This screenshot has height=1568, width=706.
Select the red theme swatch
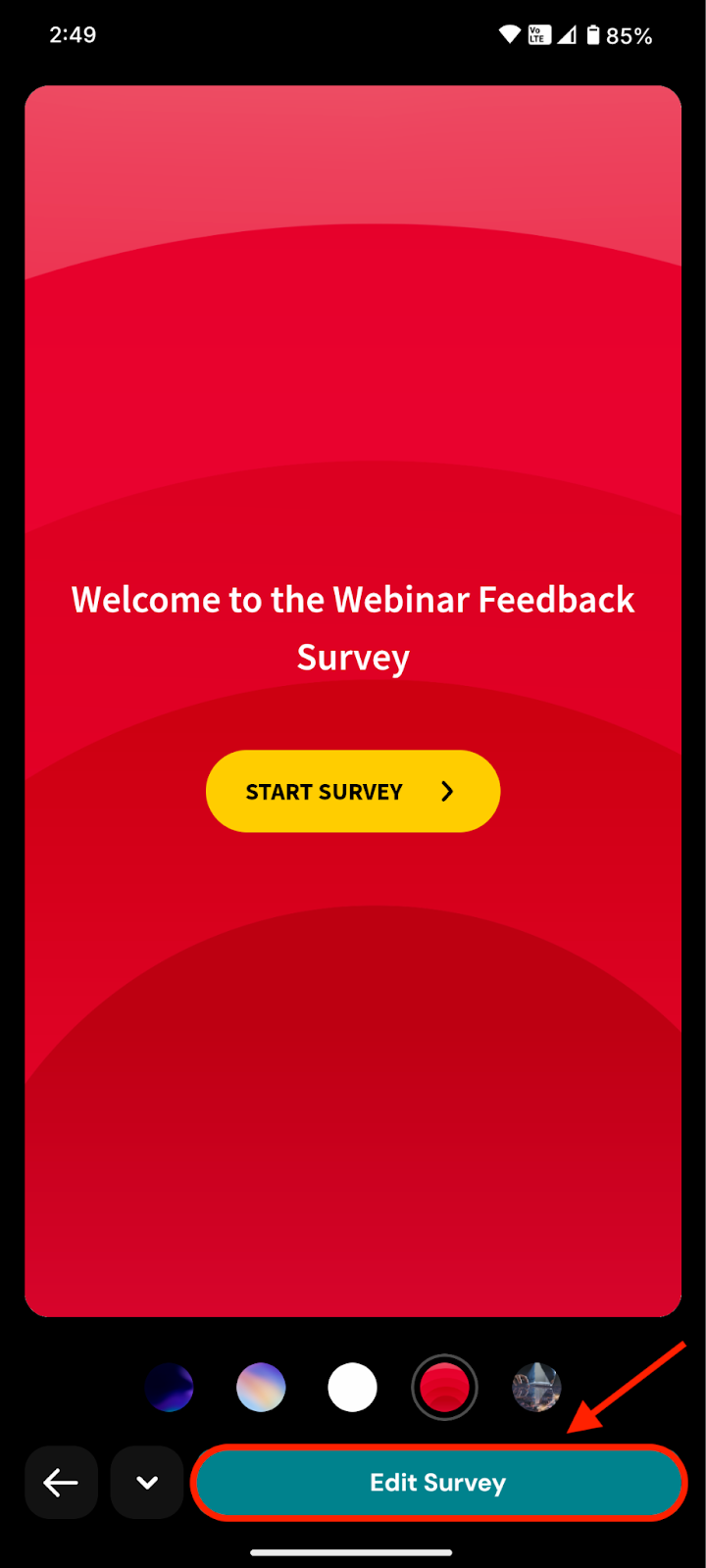(444, 1388)
